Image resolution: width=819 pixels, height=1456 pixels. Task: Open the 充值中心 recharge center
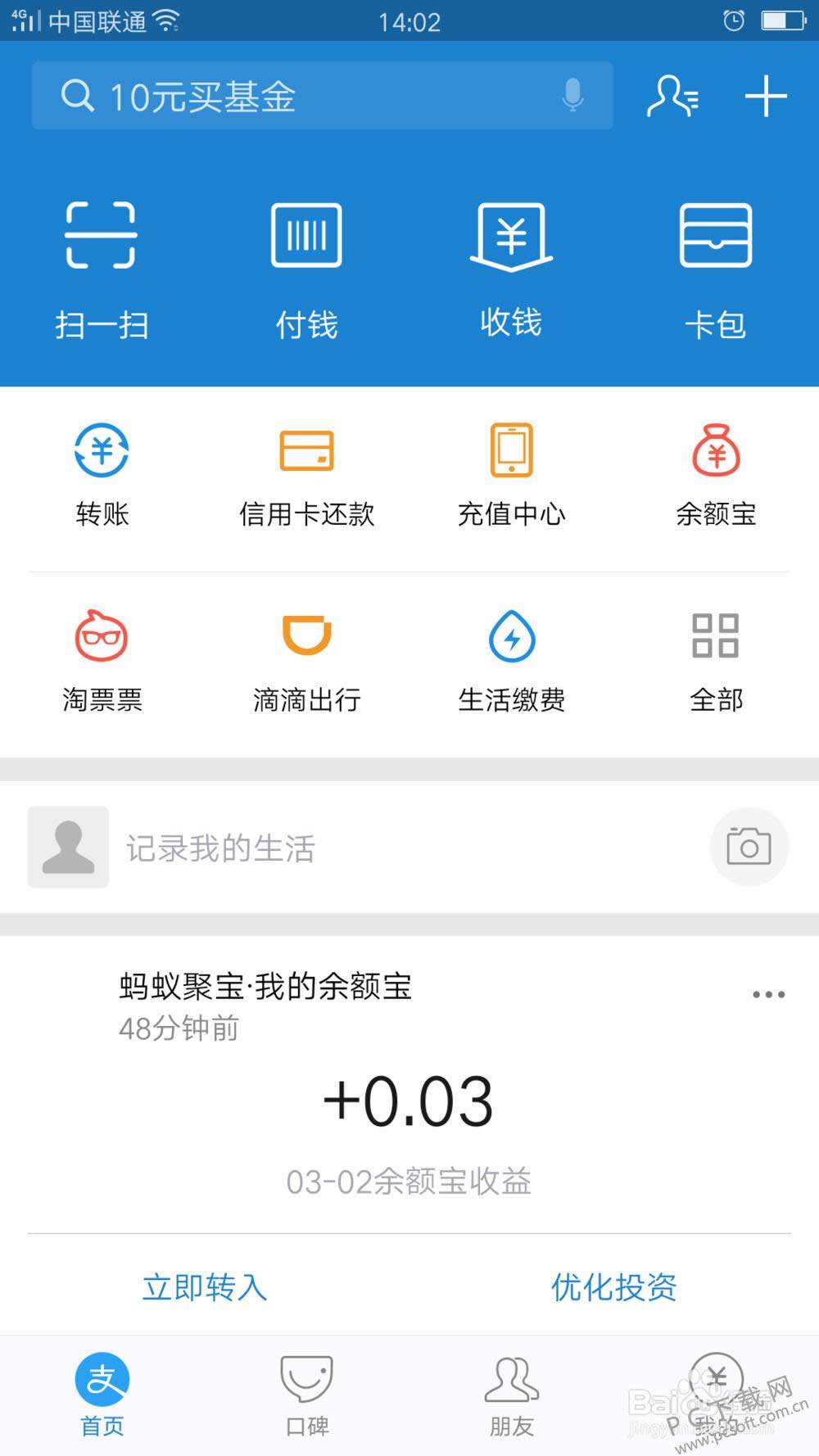[512, 475]
